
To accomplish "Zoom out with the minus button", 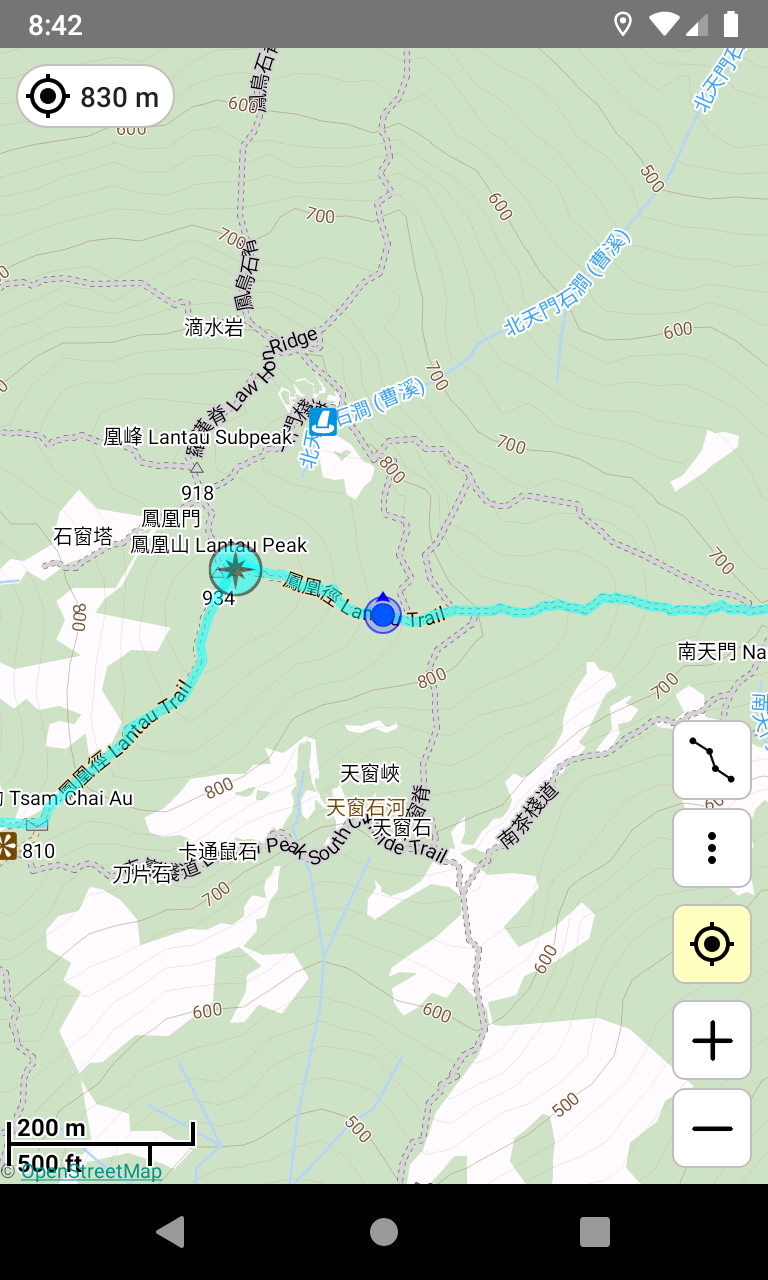I will coord(712,1128).
